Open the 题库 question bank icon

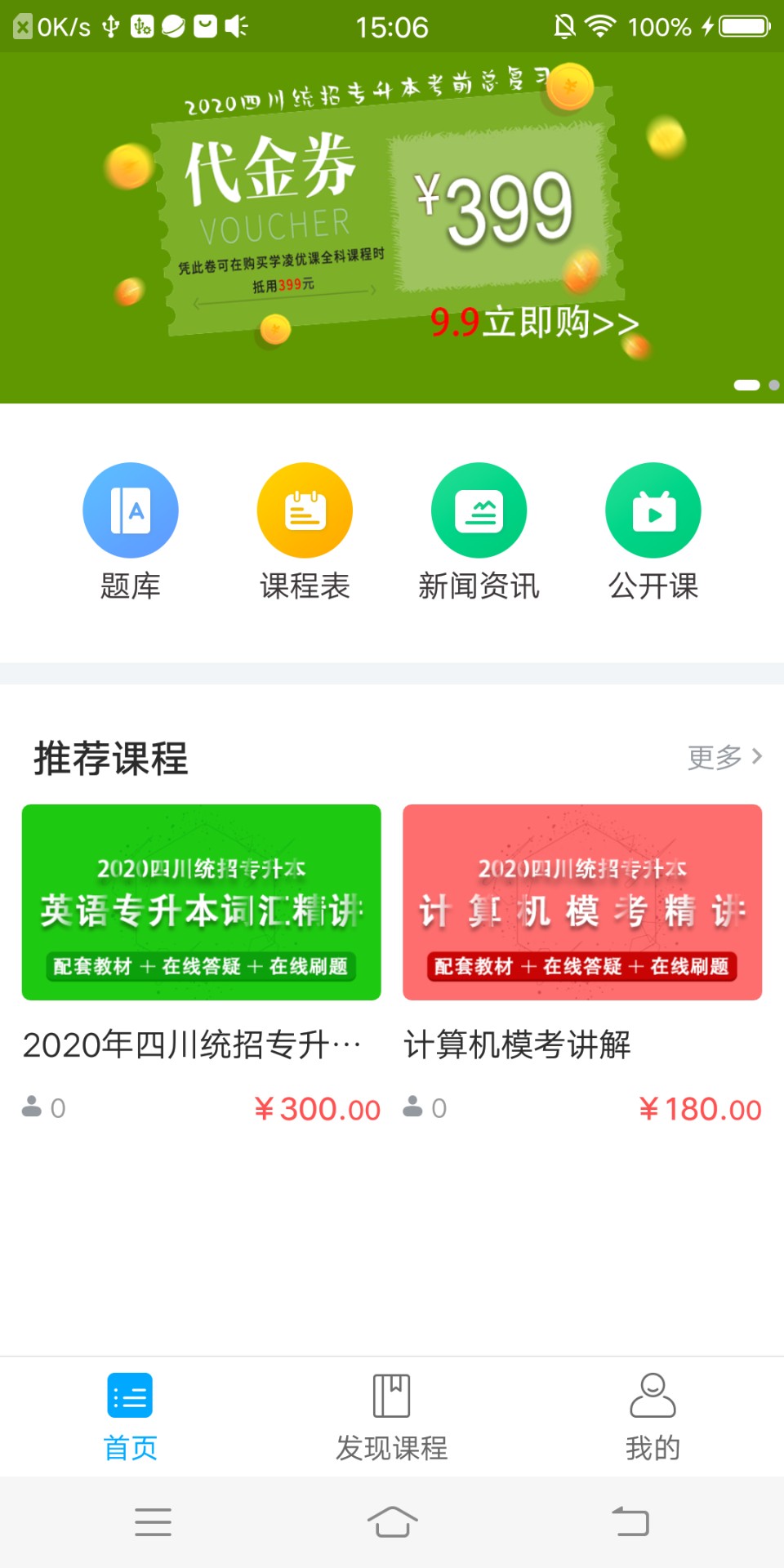[x=131, y=509]
